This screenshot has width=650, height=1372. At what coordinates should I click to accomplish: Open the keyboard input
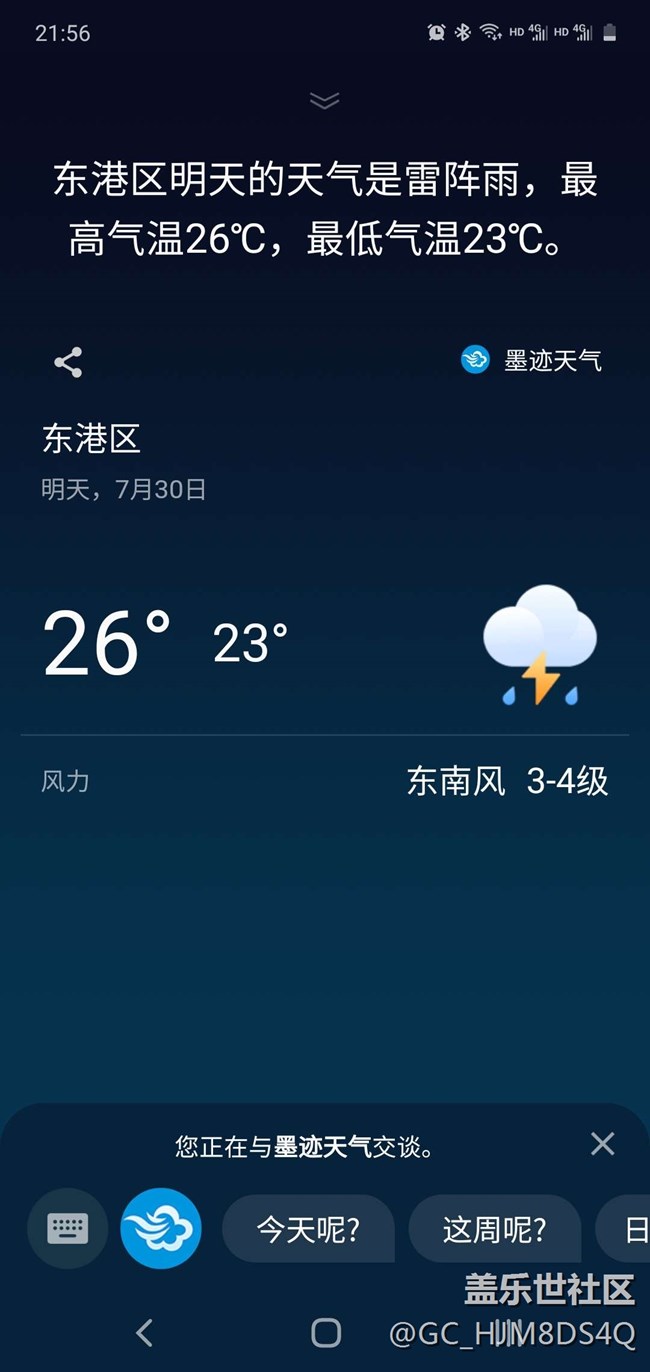pyautogui.click(x=67, y=1228)
